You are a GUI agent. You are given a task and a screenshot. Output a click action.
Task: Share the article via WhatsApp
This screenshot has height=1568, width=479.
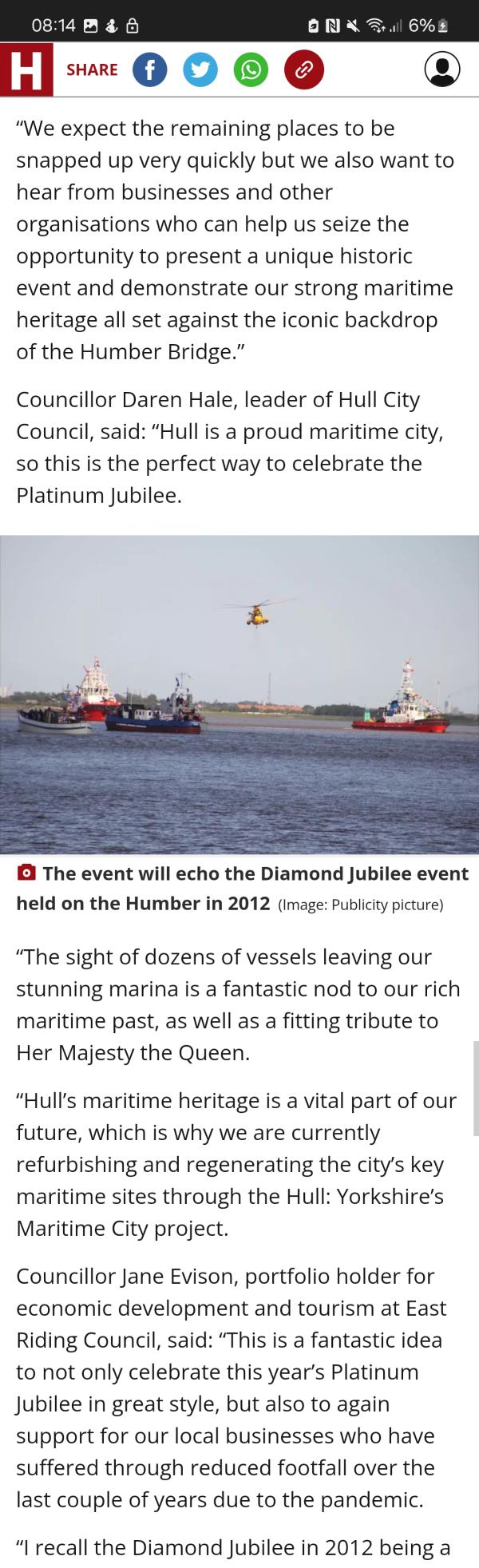[x=251, y=70]
